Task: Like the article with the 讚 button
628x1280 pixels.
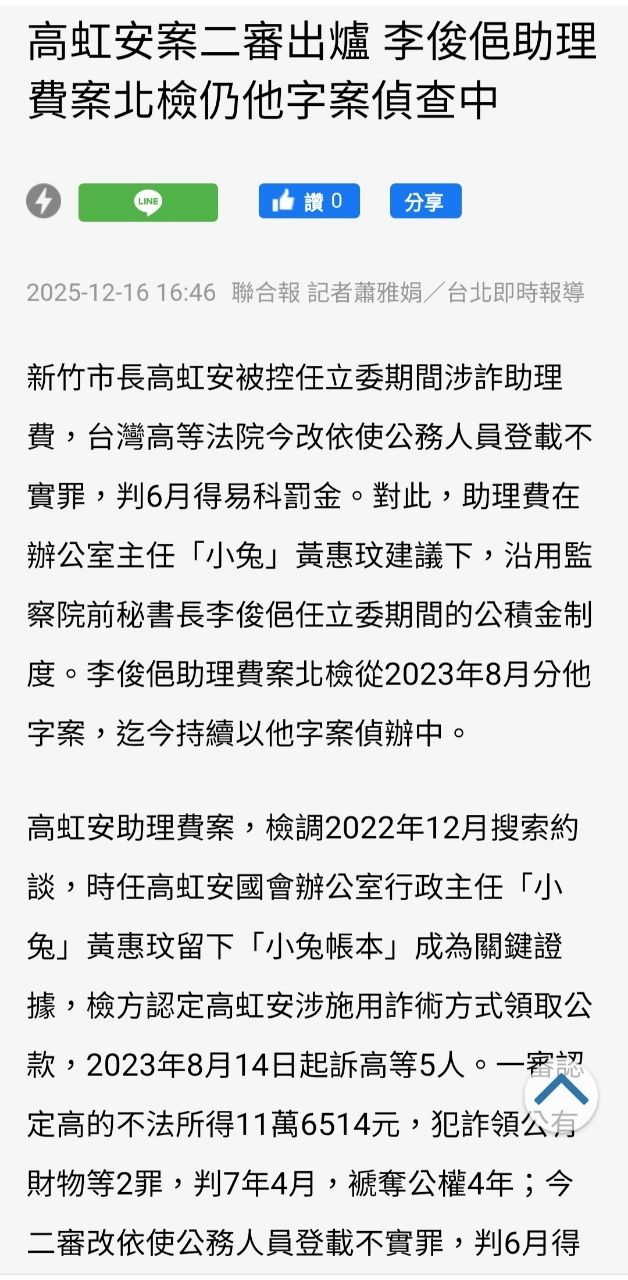Action: 308,201
